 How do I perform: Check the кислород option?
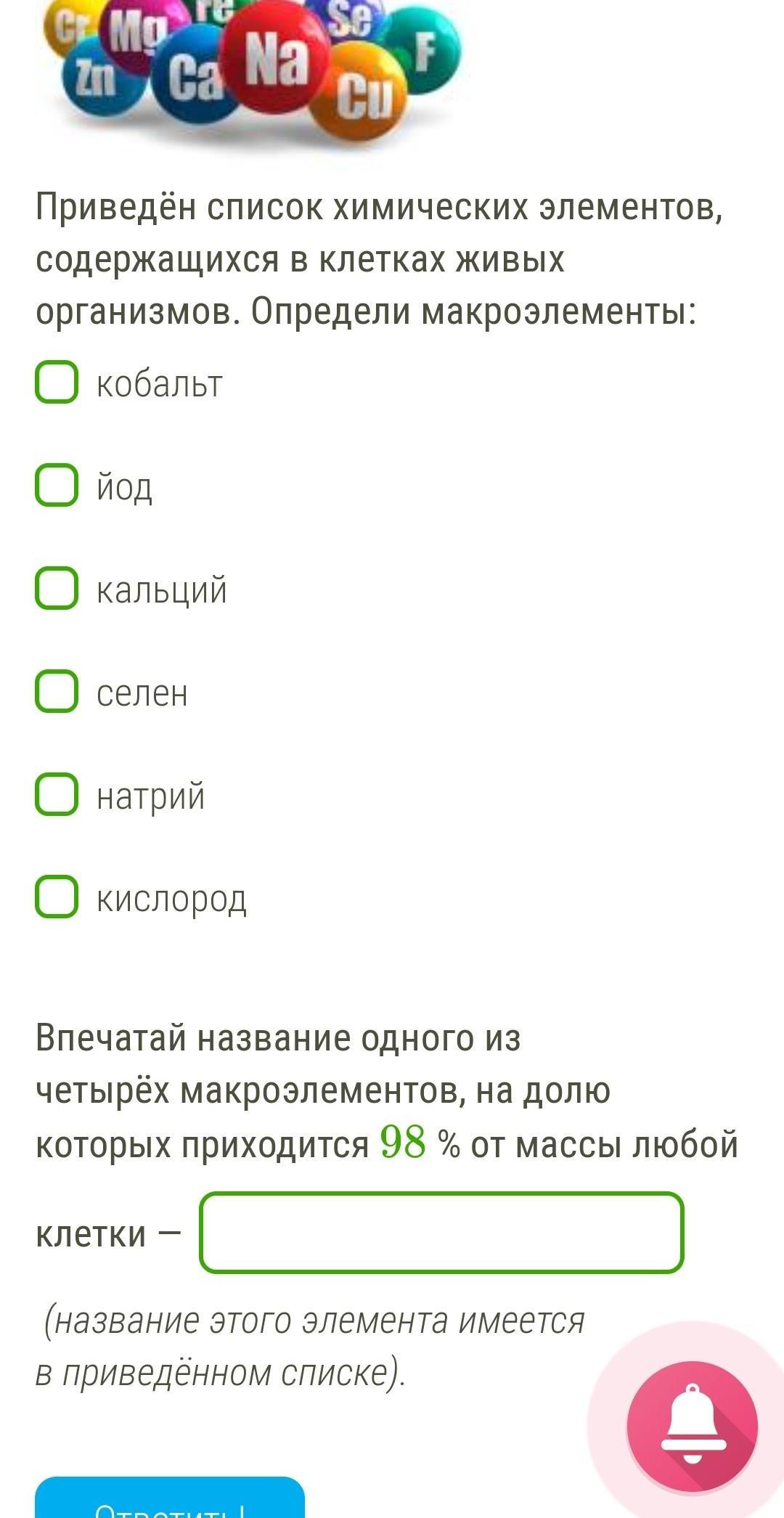[x=57, y=897]
